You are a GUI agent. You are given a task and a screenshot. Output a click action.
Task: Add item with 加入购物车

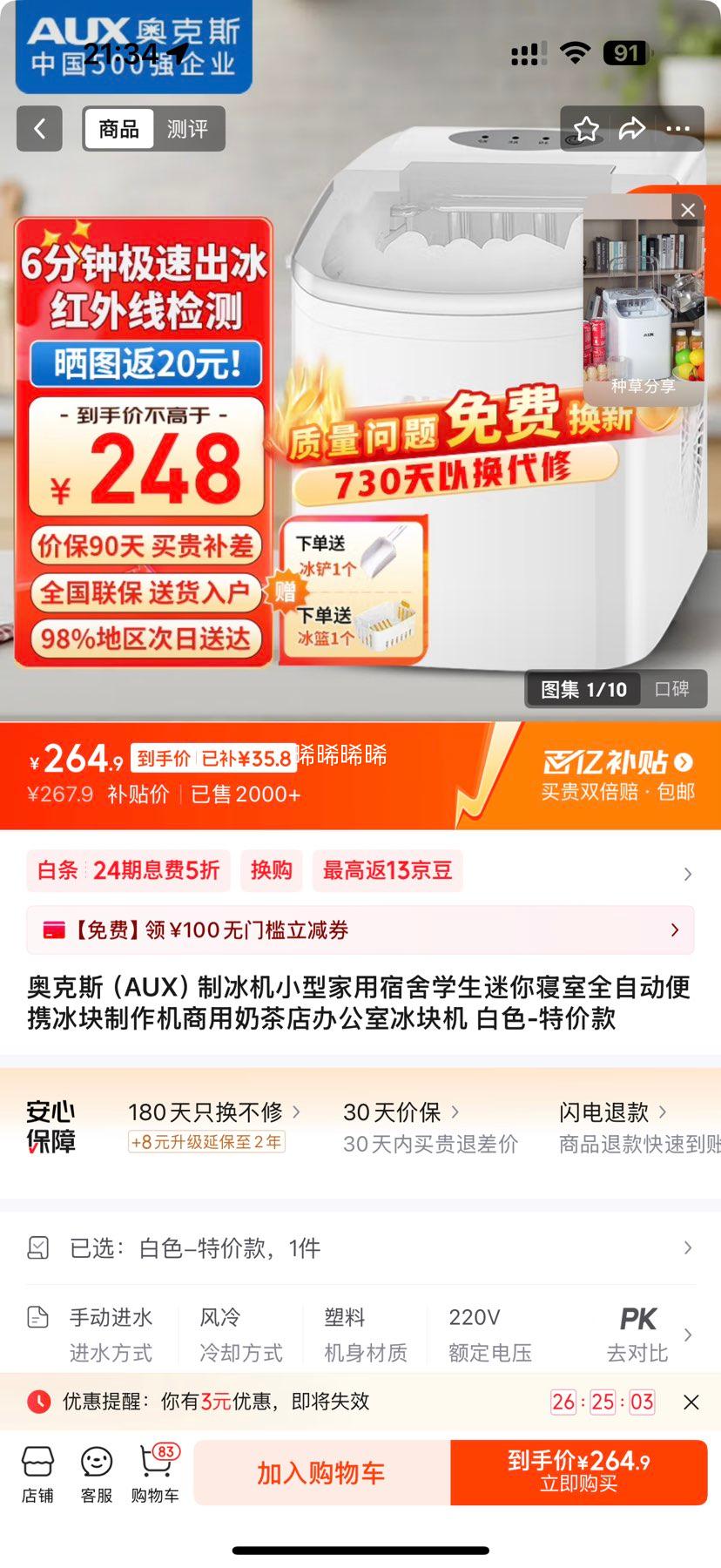321,1473
